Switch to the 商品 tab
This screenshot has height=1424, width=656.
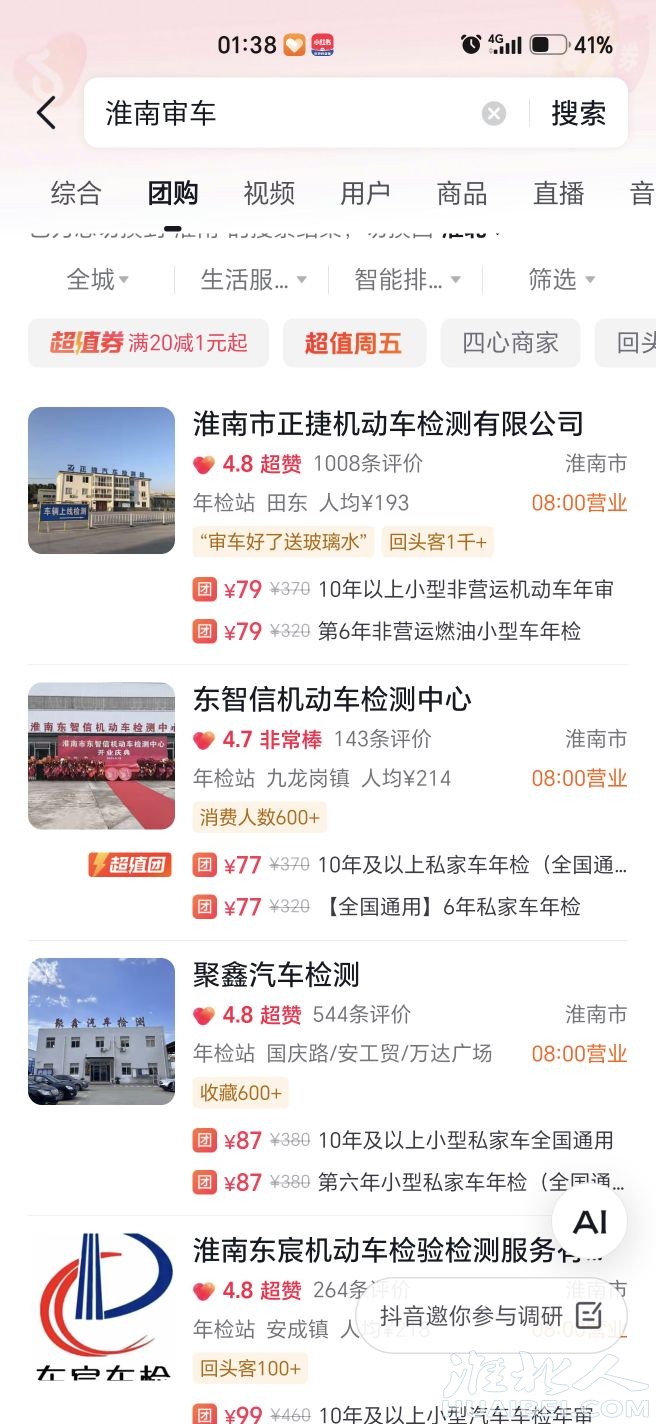(x=462, y=193)
